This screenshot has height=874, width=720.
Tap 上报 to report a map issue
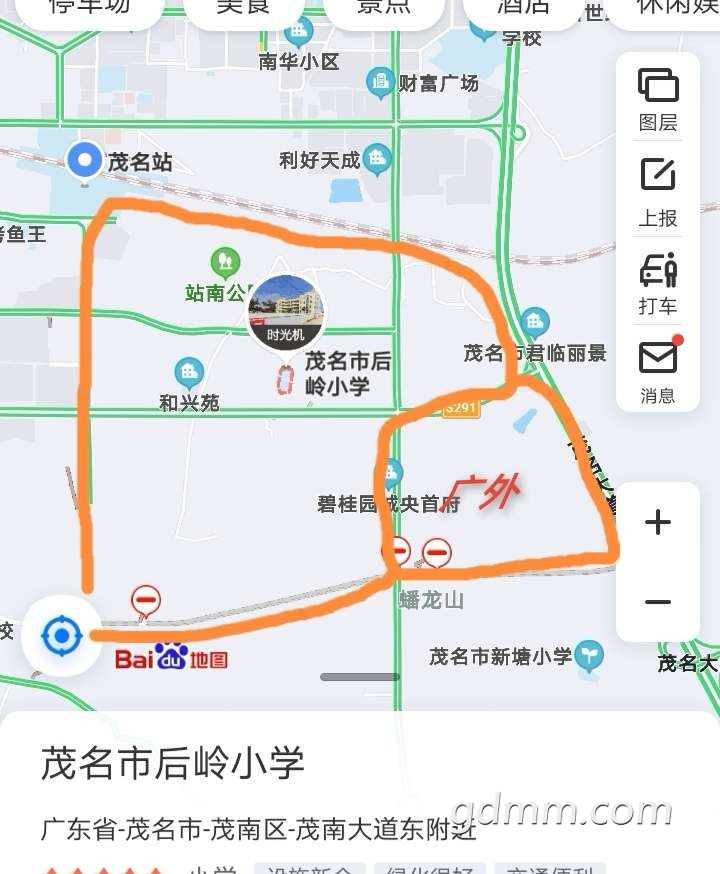click(x=658, y=191)
